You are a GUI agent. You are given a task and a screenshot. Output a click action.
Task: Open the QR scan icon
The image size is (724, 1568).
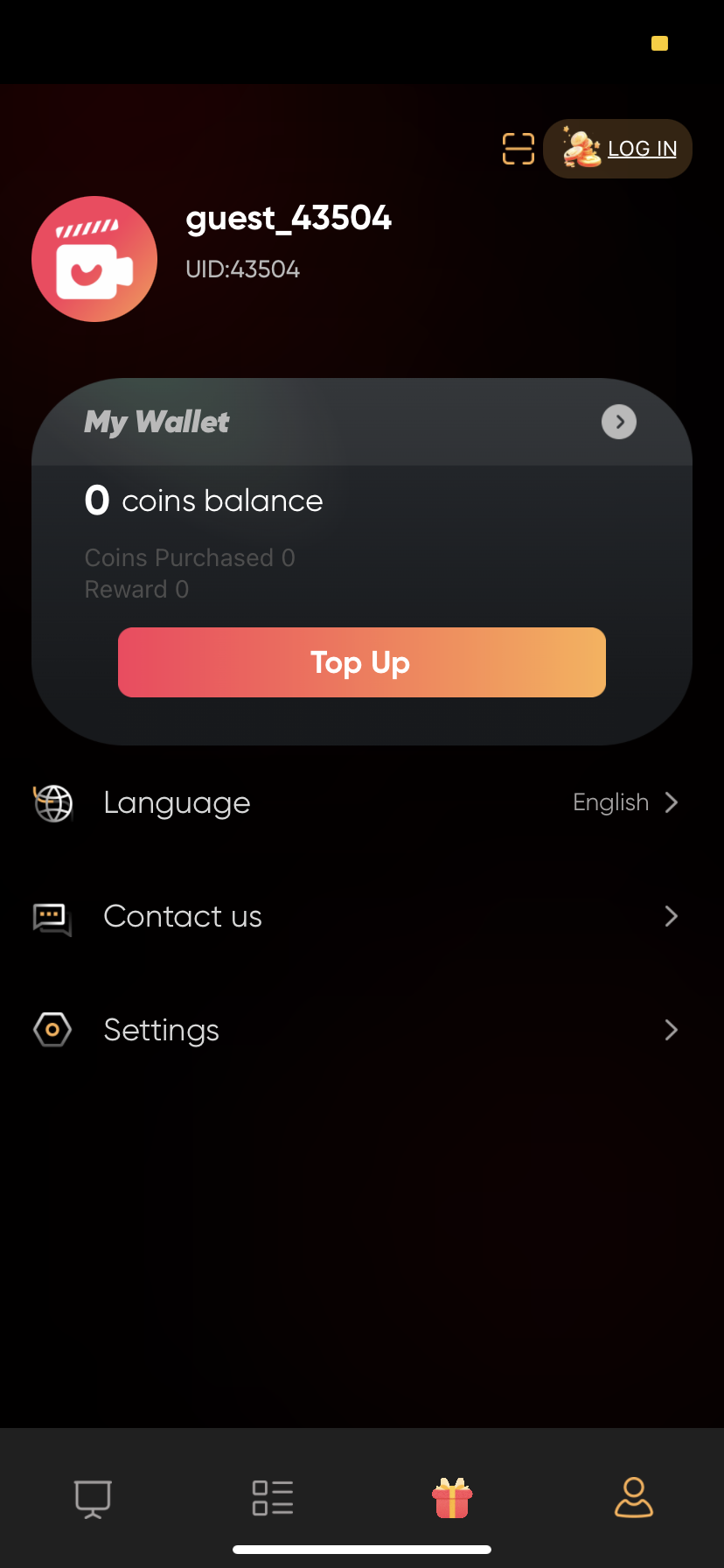click(518, 149)
